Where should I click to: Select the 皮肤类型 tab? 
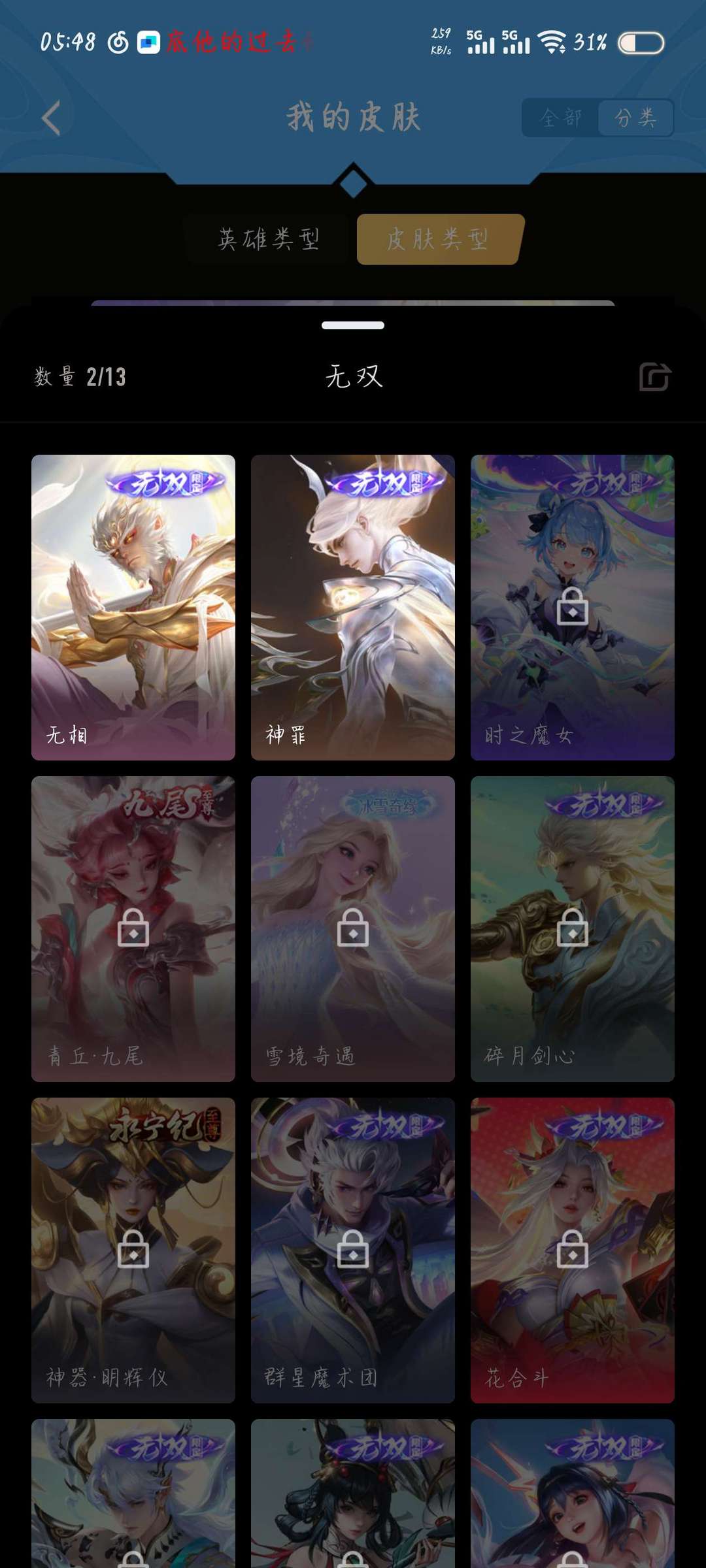[x=438, y=240]
